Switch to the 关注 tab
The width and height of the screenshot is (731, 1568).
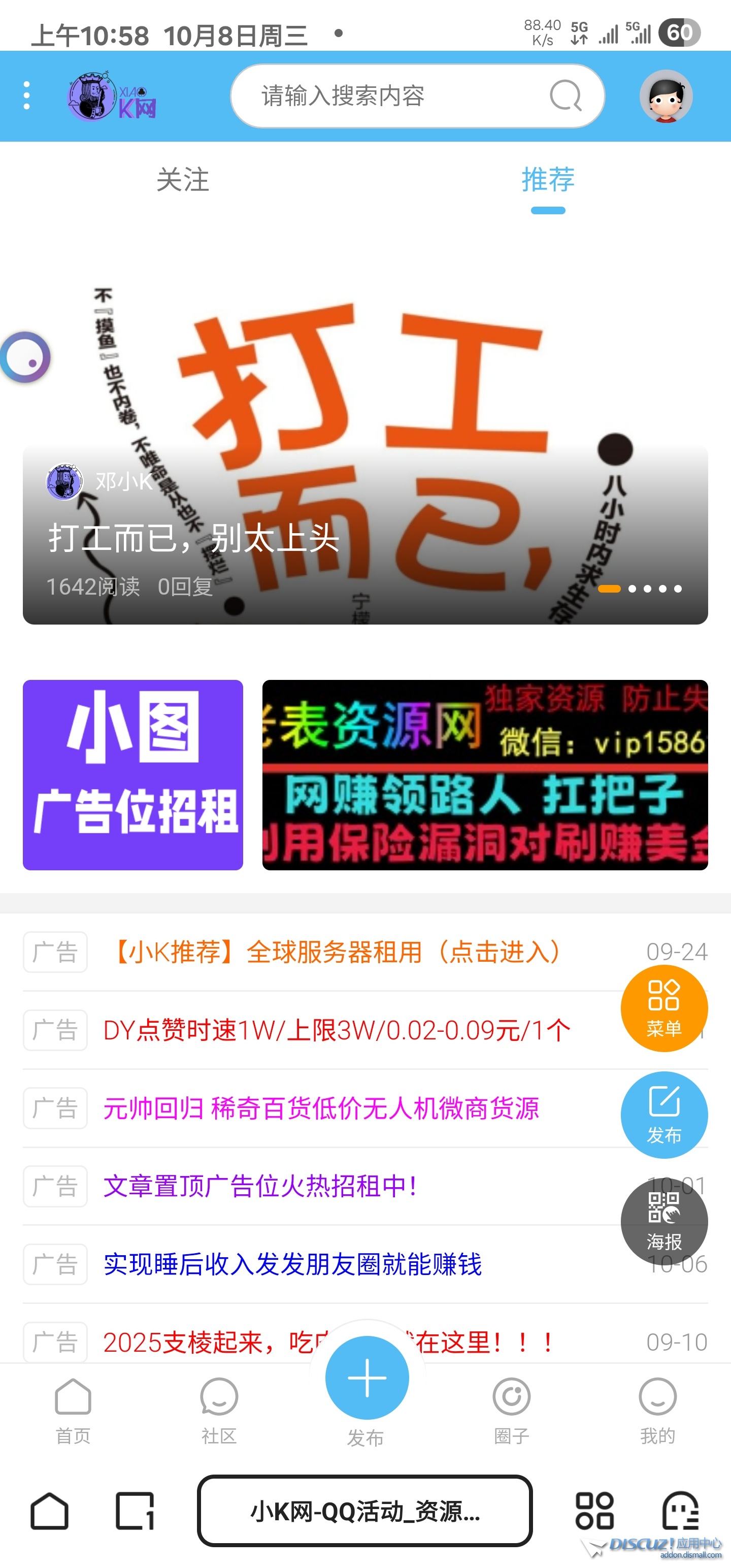(x=183, y=180)
